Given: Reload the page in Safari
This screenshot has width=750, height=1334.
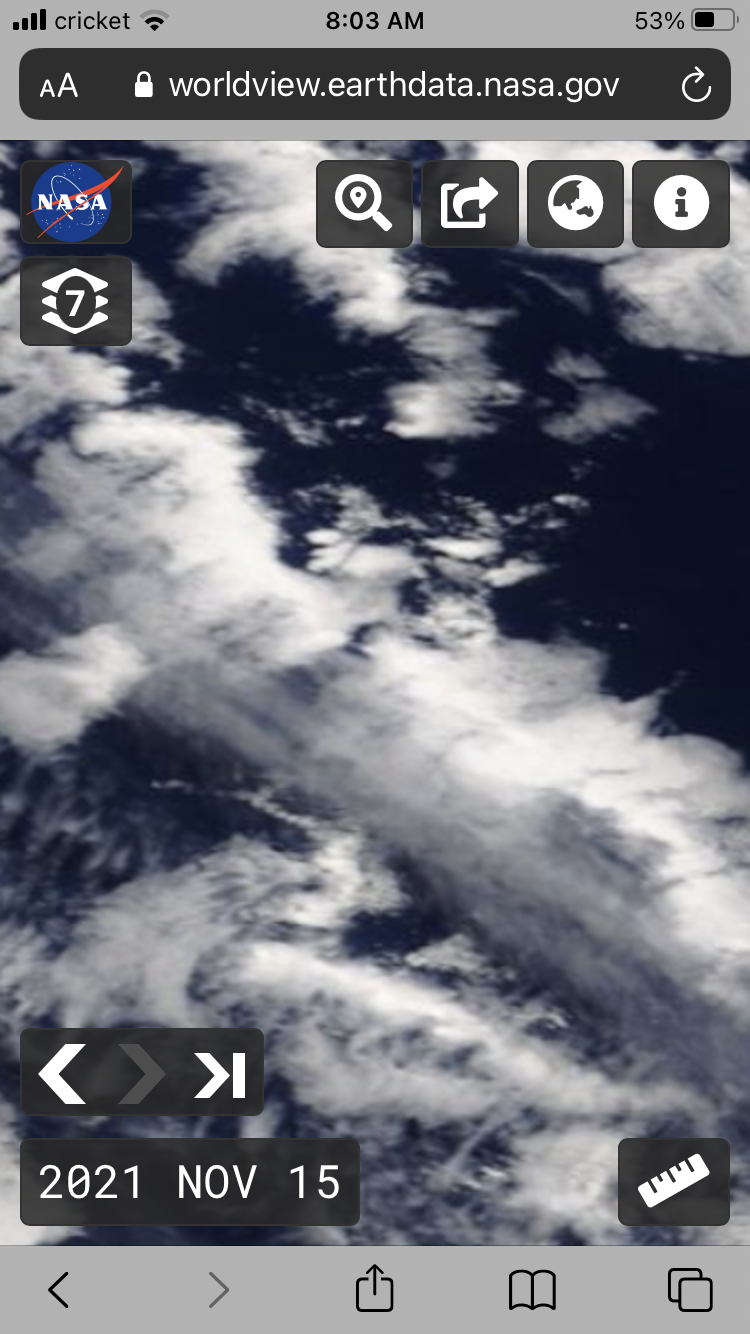Looking at the screenshot, I should point(695,85).
